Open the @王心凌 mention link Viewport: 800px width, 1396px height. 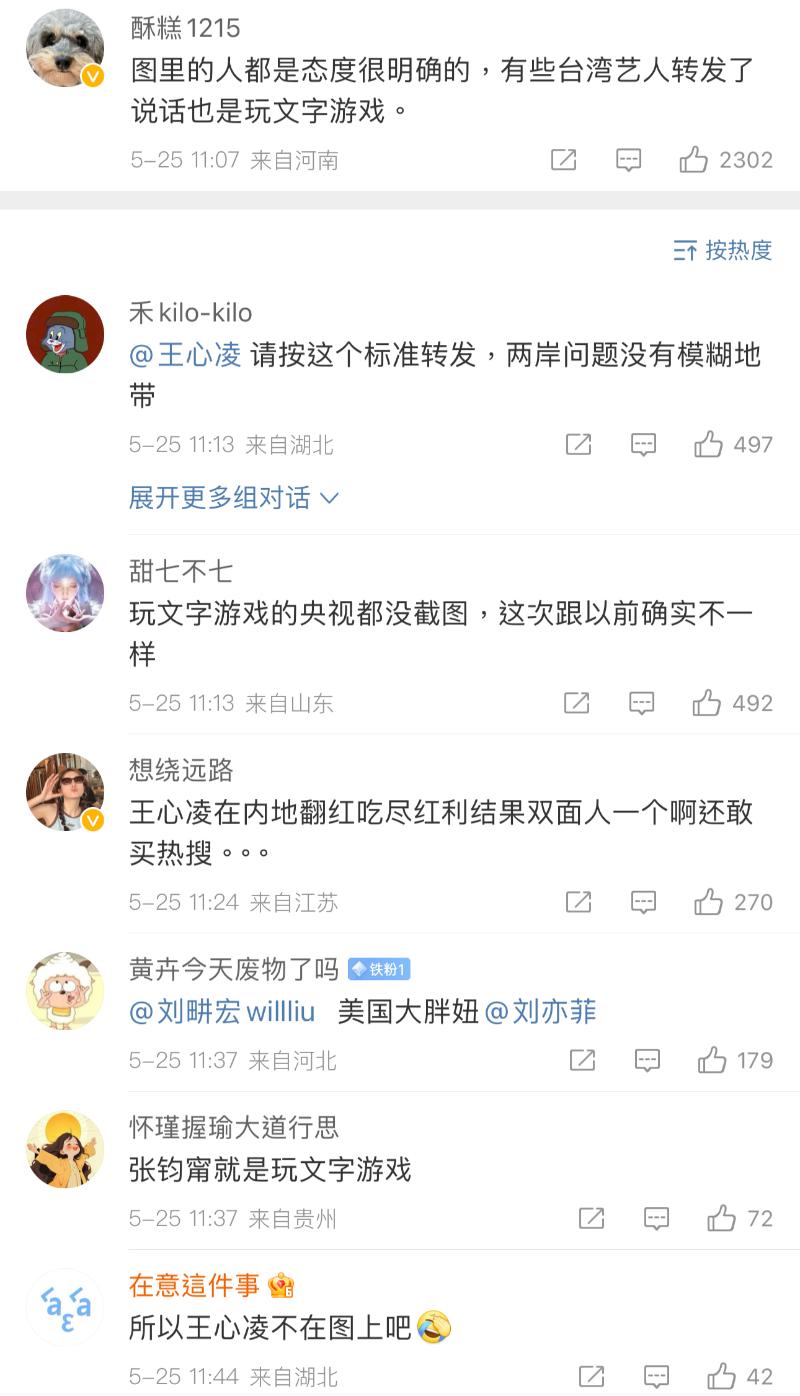[x=186, y=355]
